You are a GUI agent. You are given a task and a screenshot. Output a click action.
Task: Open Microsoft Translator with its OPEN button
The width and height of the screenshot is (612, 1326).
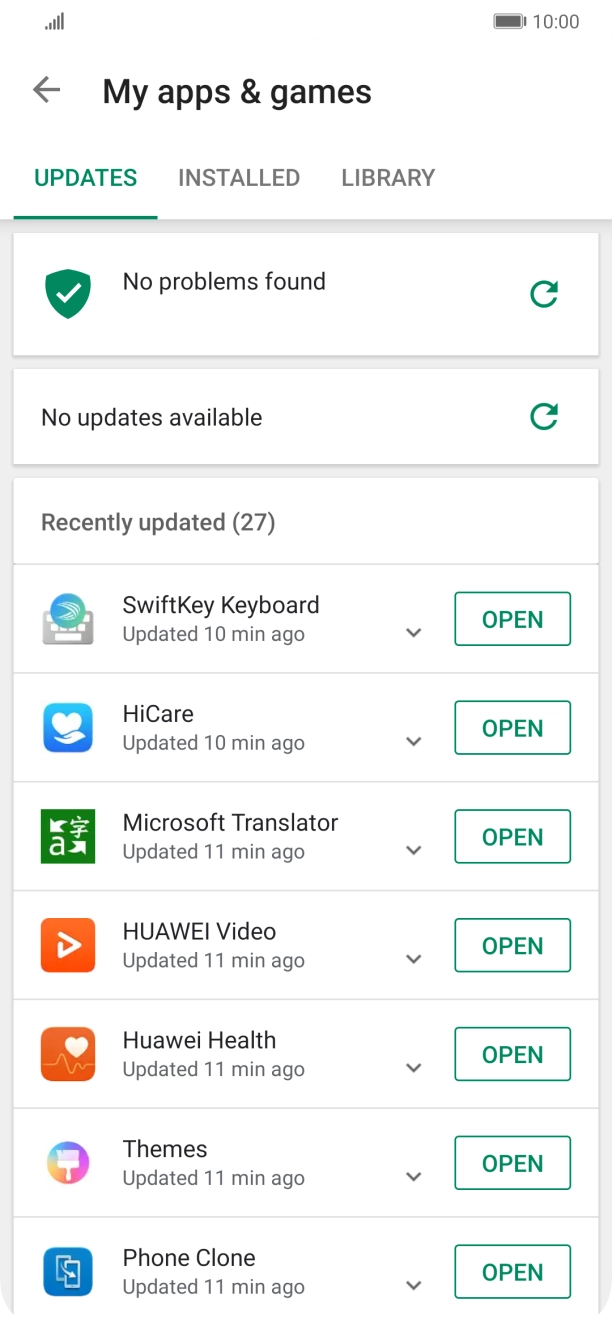(512, 837)
